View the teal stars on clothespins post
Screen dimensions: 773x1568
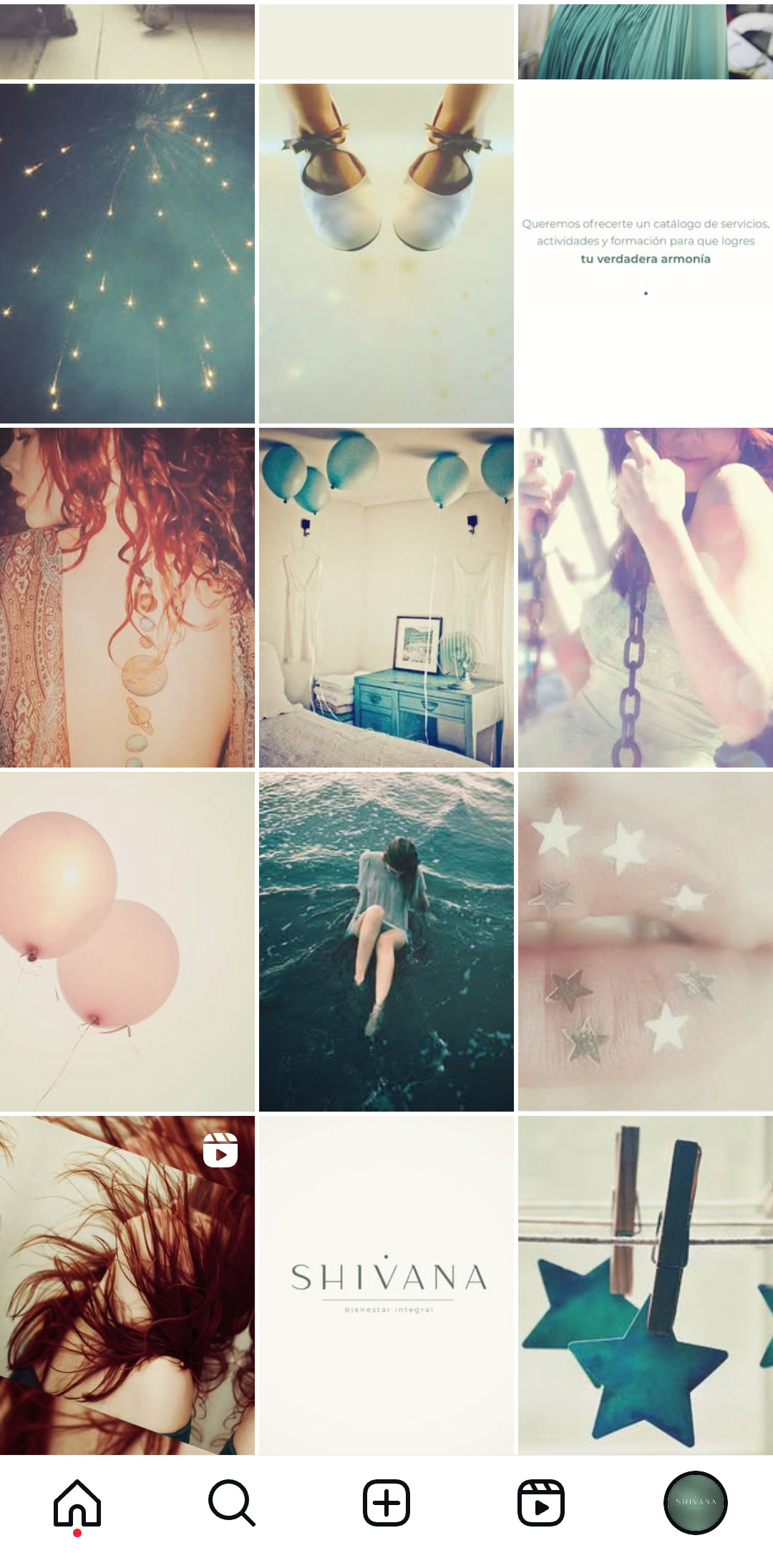click(x=646, y=1285)
